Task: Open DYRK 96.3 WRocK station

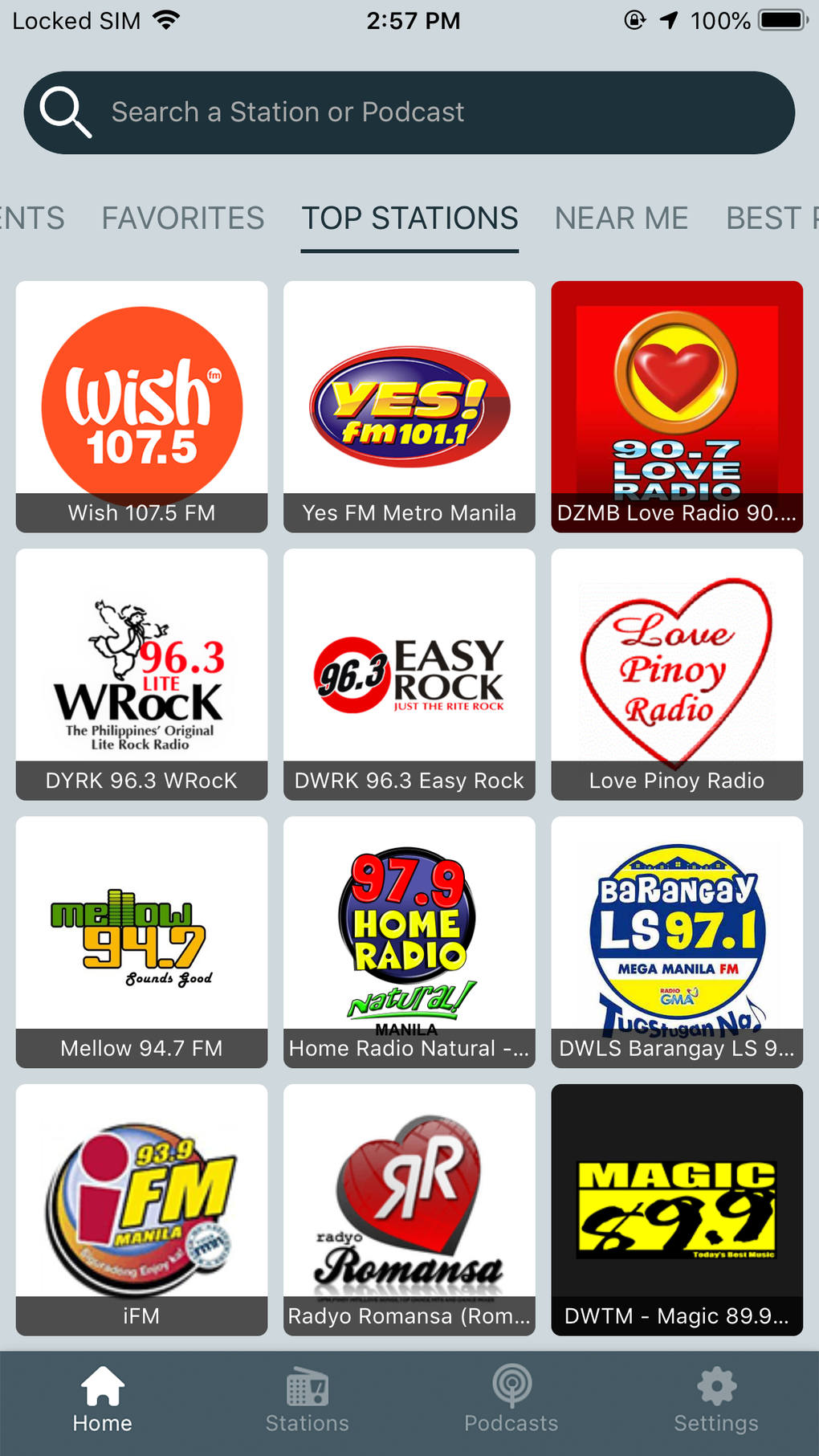Action: tap(141, 675)
